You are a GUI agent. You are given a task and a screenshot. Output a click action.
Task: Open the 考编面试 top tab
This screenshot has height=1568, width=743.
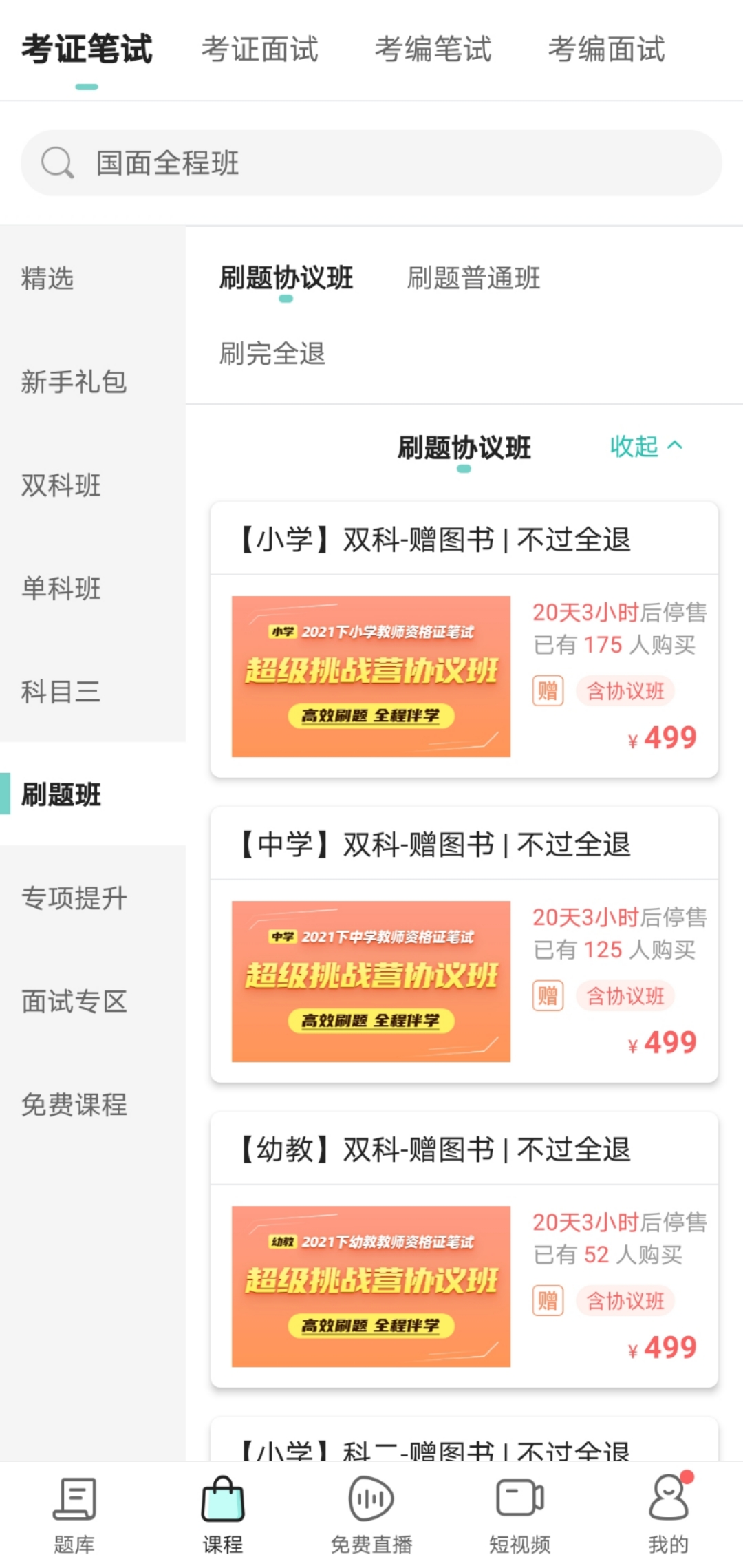click(x=606, y=50)
